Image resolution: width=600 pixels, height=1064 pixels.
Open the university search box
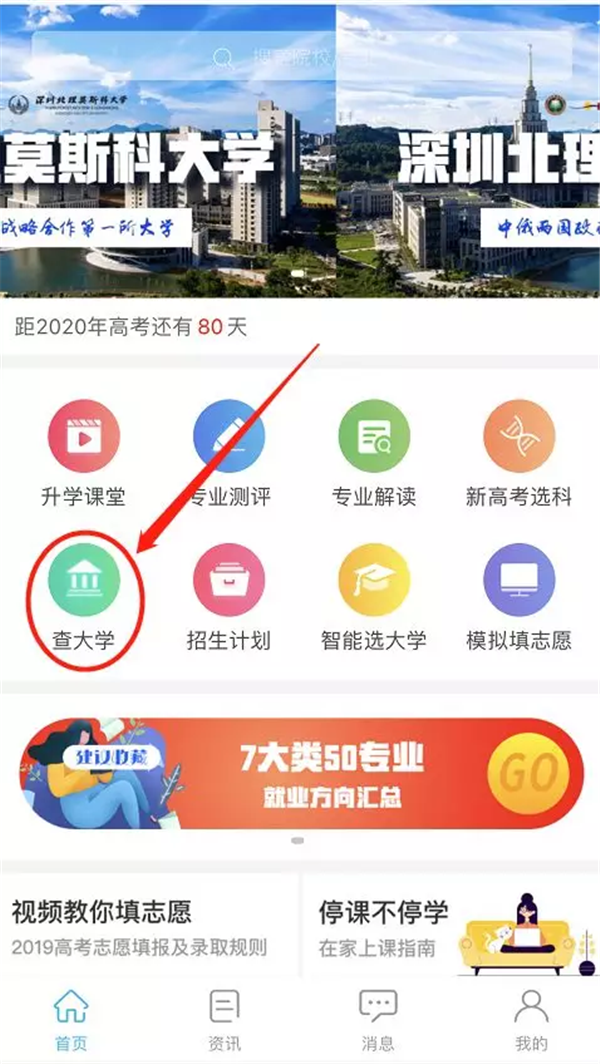click(300, 57)
